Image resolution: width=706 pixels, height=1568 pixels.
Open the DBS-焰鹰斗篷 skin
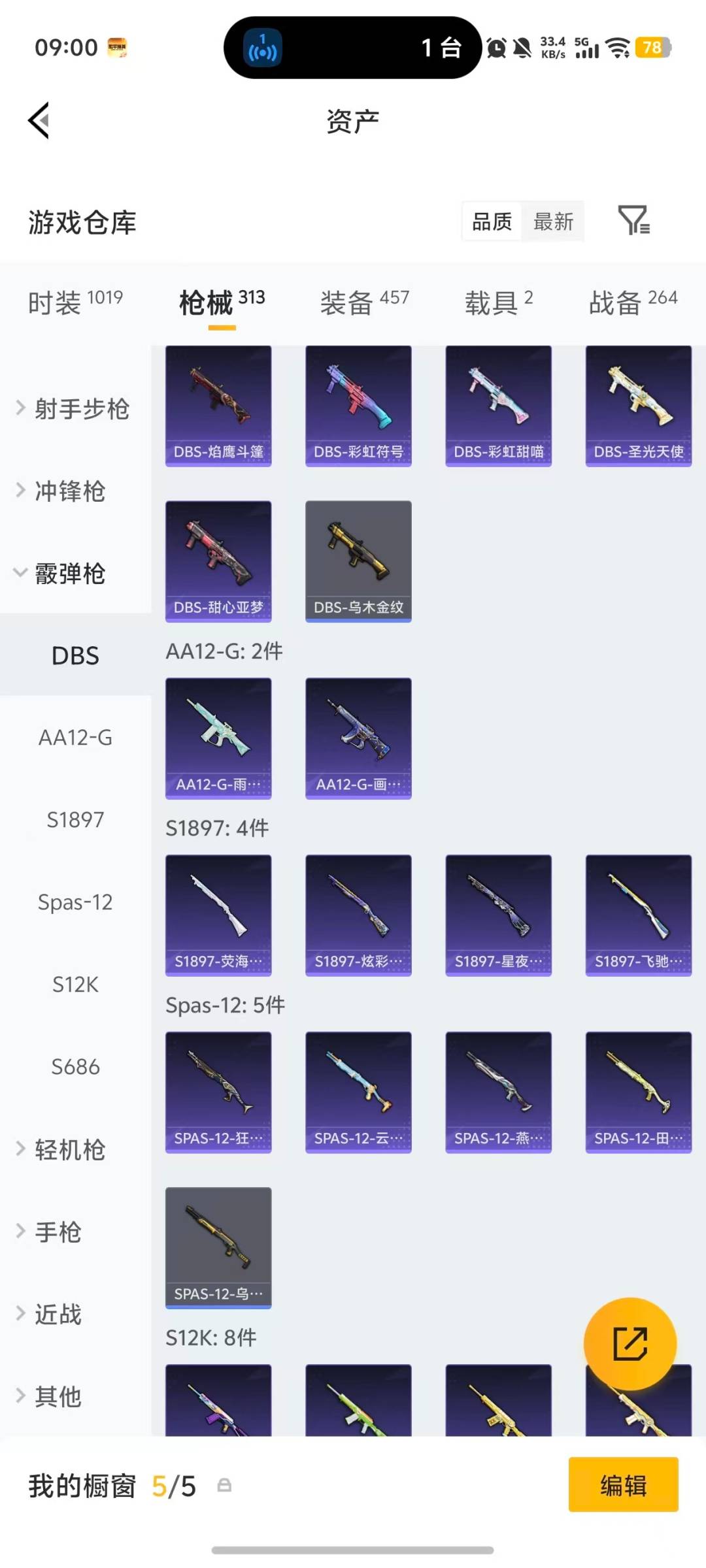click(218, 406)
